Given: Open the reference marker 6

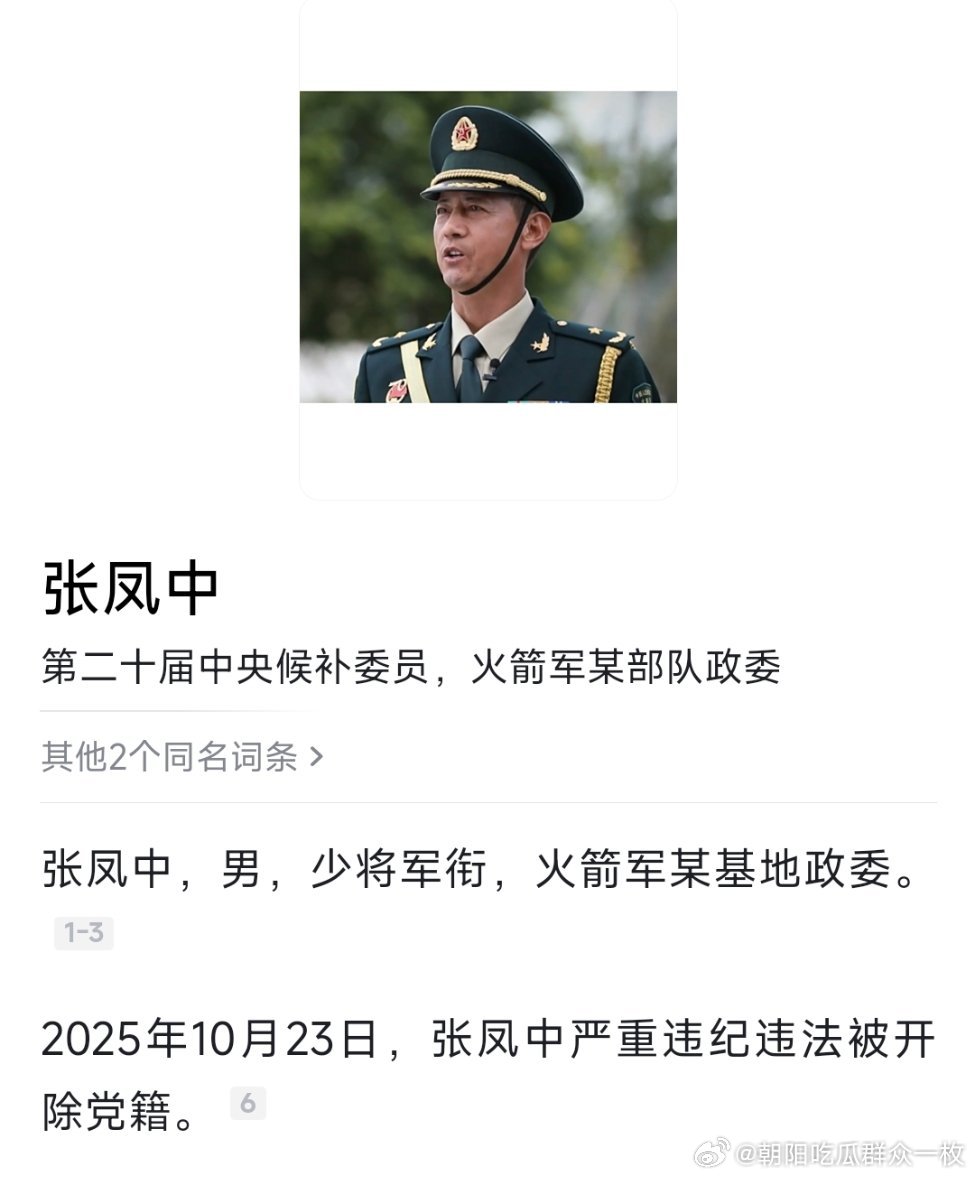Looking at the screenshot, I should pyautogui.click(x=248, y=1103).
